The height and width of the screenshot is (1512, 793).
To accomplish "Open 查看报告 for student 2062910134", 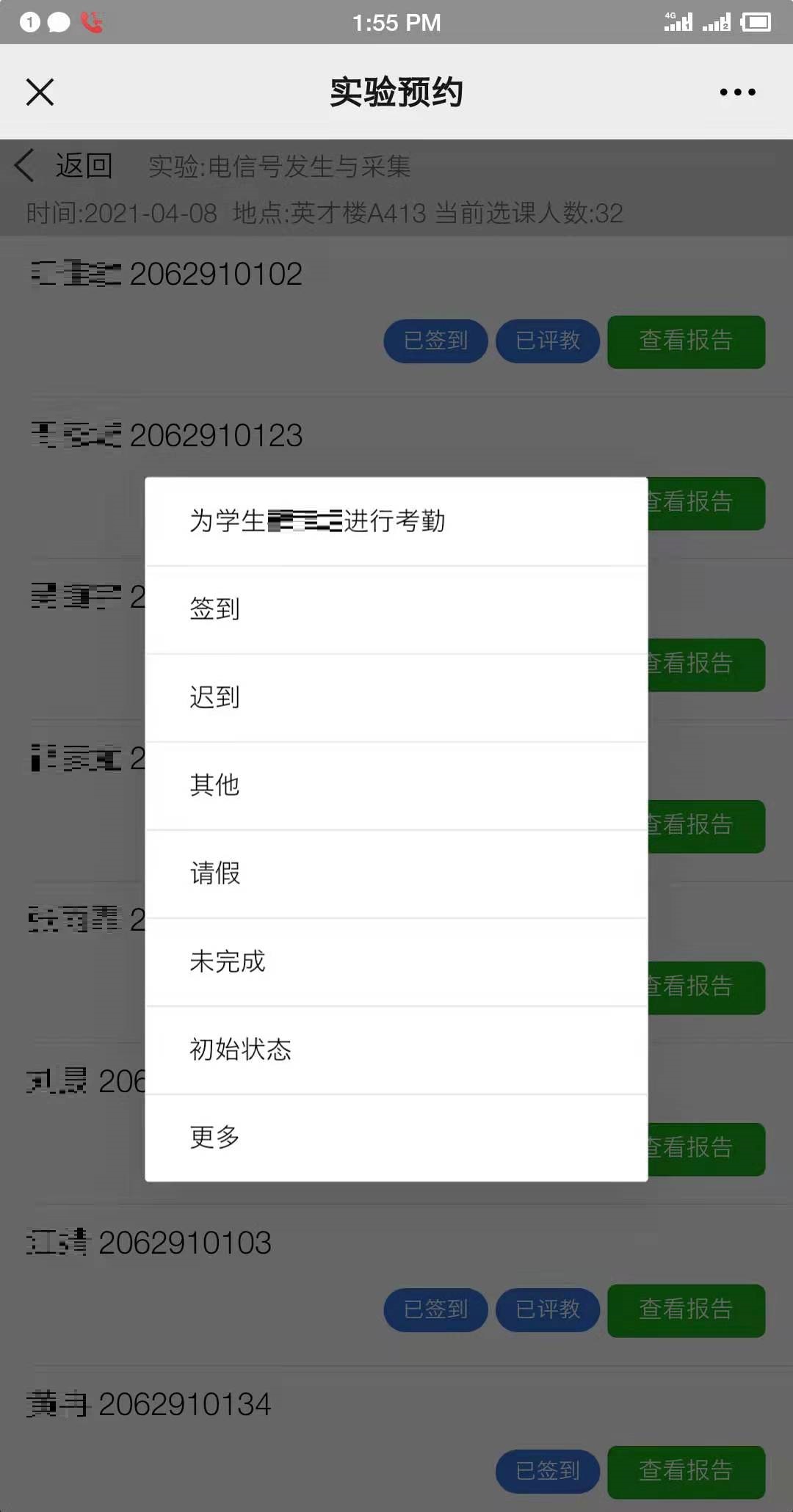I will click(x=686, y=1471).
